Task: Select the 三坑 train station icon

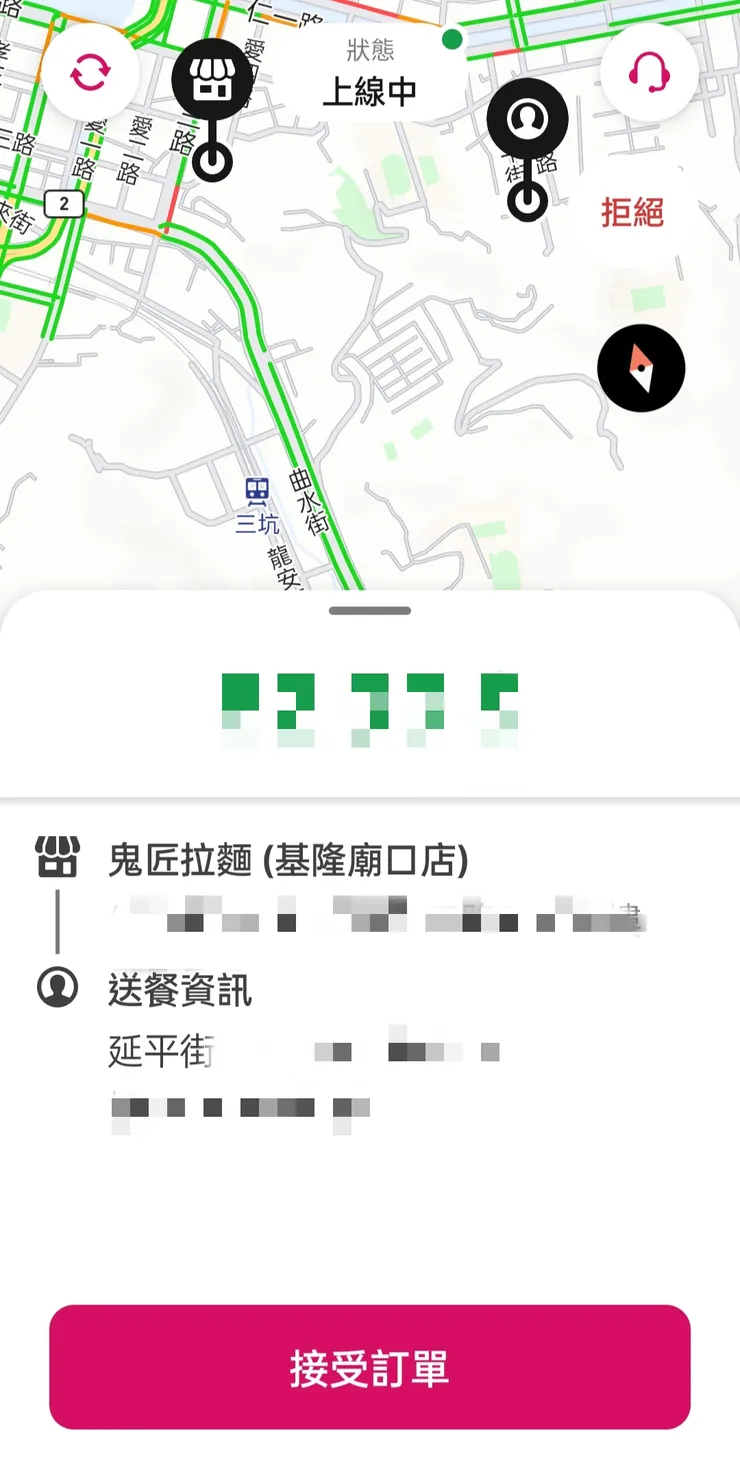Action: (x=257, y=489)
